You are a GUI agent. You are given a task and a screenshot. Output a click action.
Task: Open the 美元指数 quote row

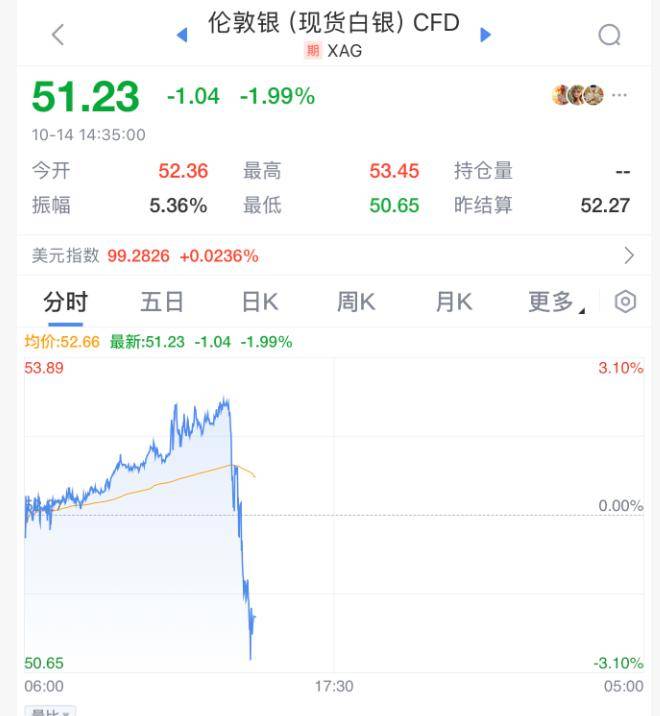coord(330,256)
